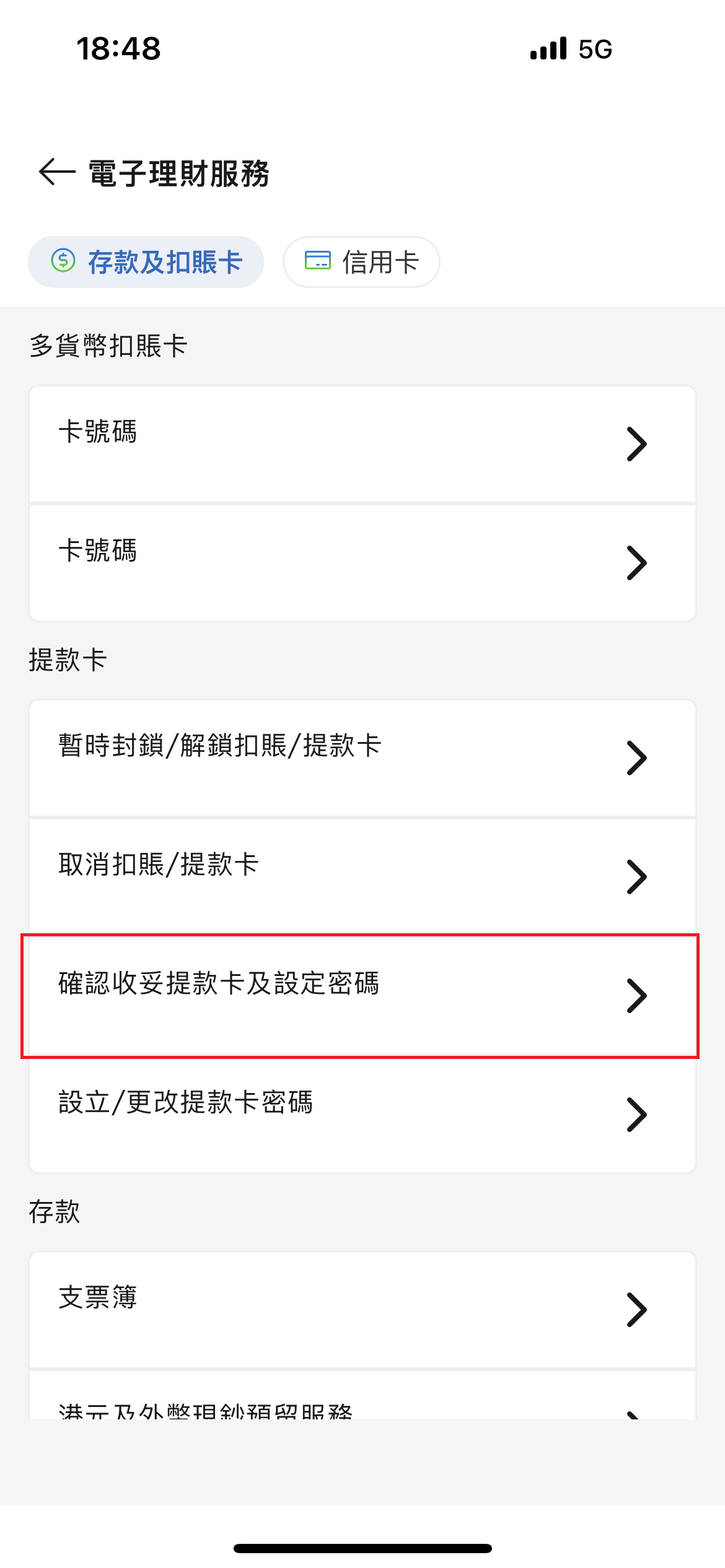Switch to 存款及扣賬卡 tab
This screenshot has height=1568, width=725.
coord(146,262)
